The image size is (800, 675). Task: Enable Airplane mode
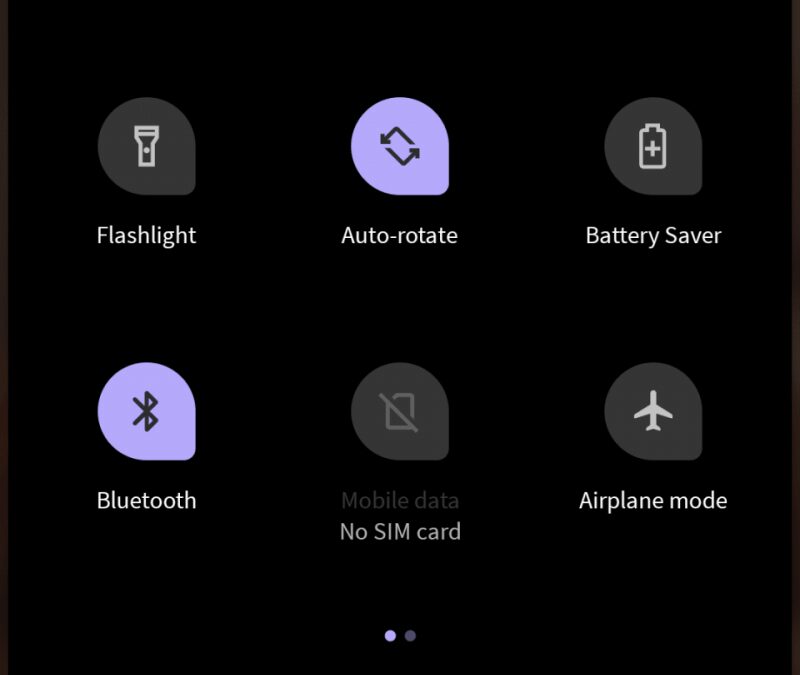[x=653, y=411]
